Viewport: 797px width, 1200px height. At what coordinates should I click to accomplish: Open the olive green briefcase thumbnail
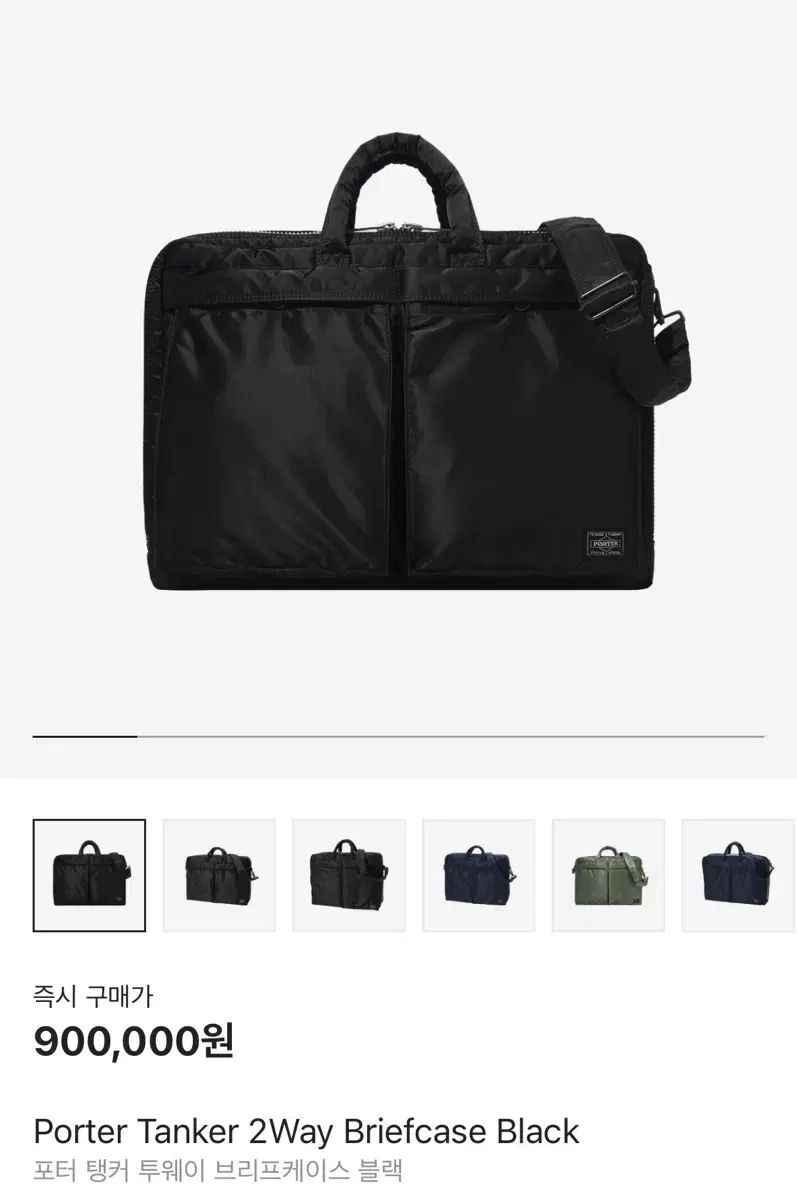pos(608,876)
